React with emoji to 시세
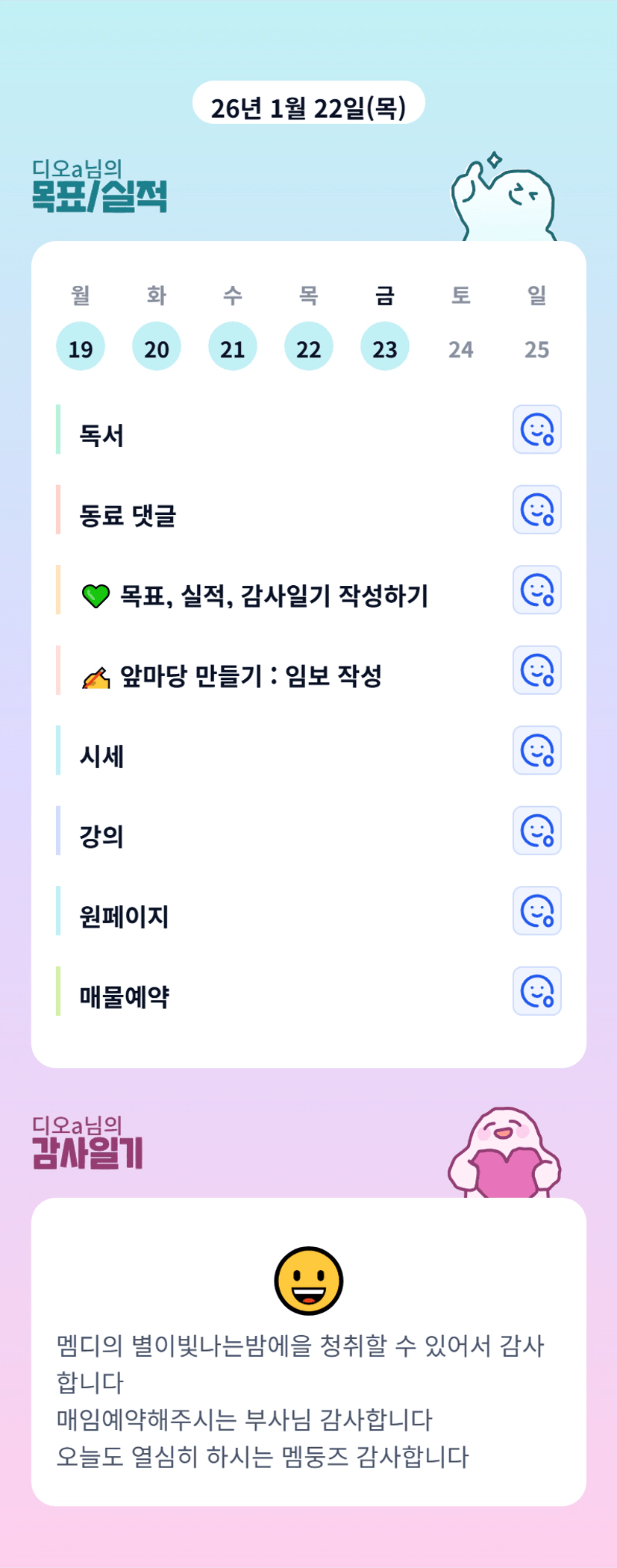Viewport: 617px width, 1568px height. (x=537, y=751)
